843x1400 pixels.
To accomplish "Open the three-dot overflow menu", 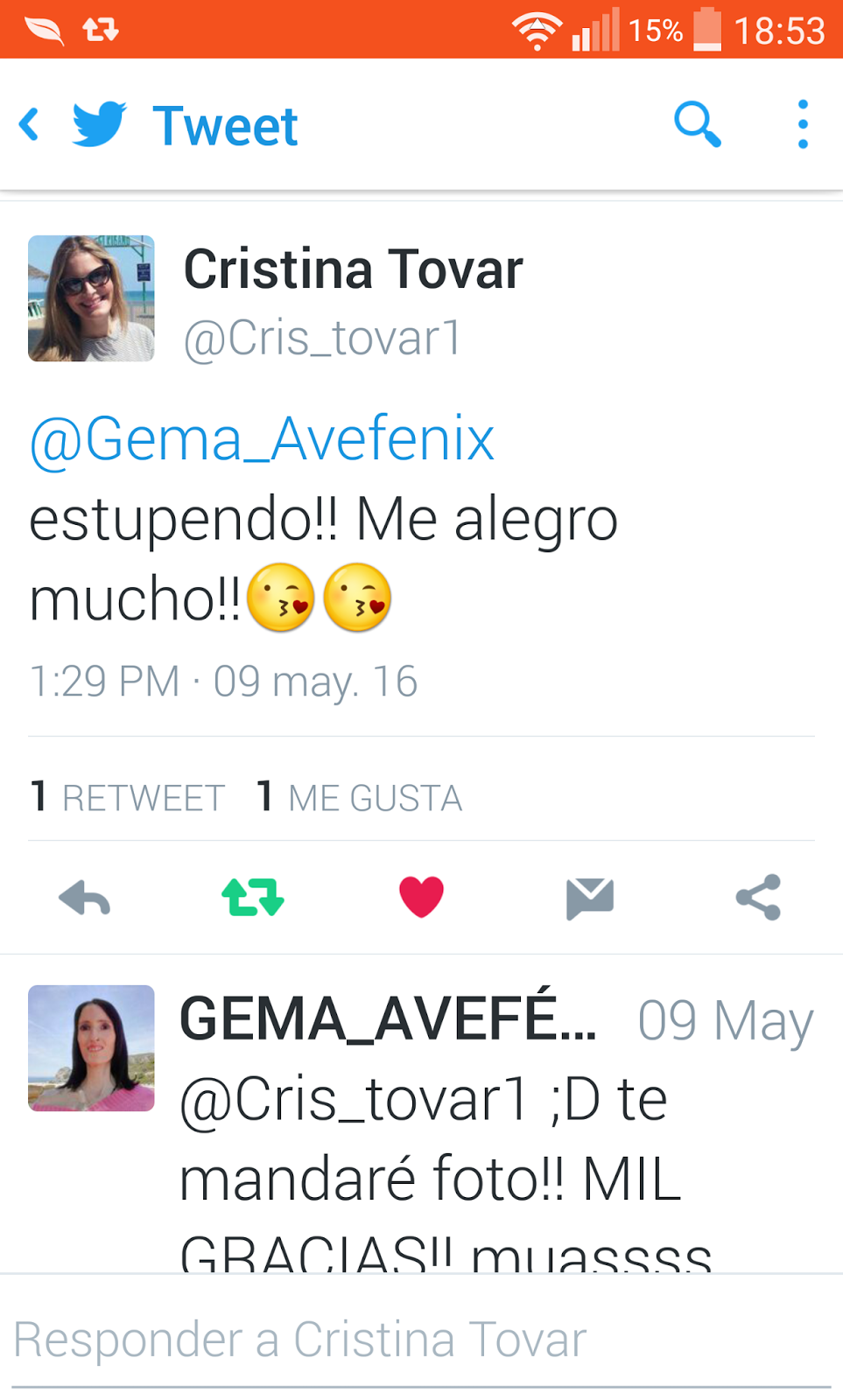I will point(802,125).
